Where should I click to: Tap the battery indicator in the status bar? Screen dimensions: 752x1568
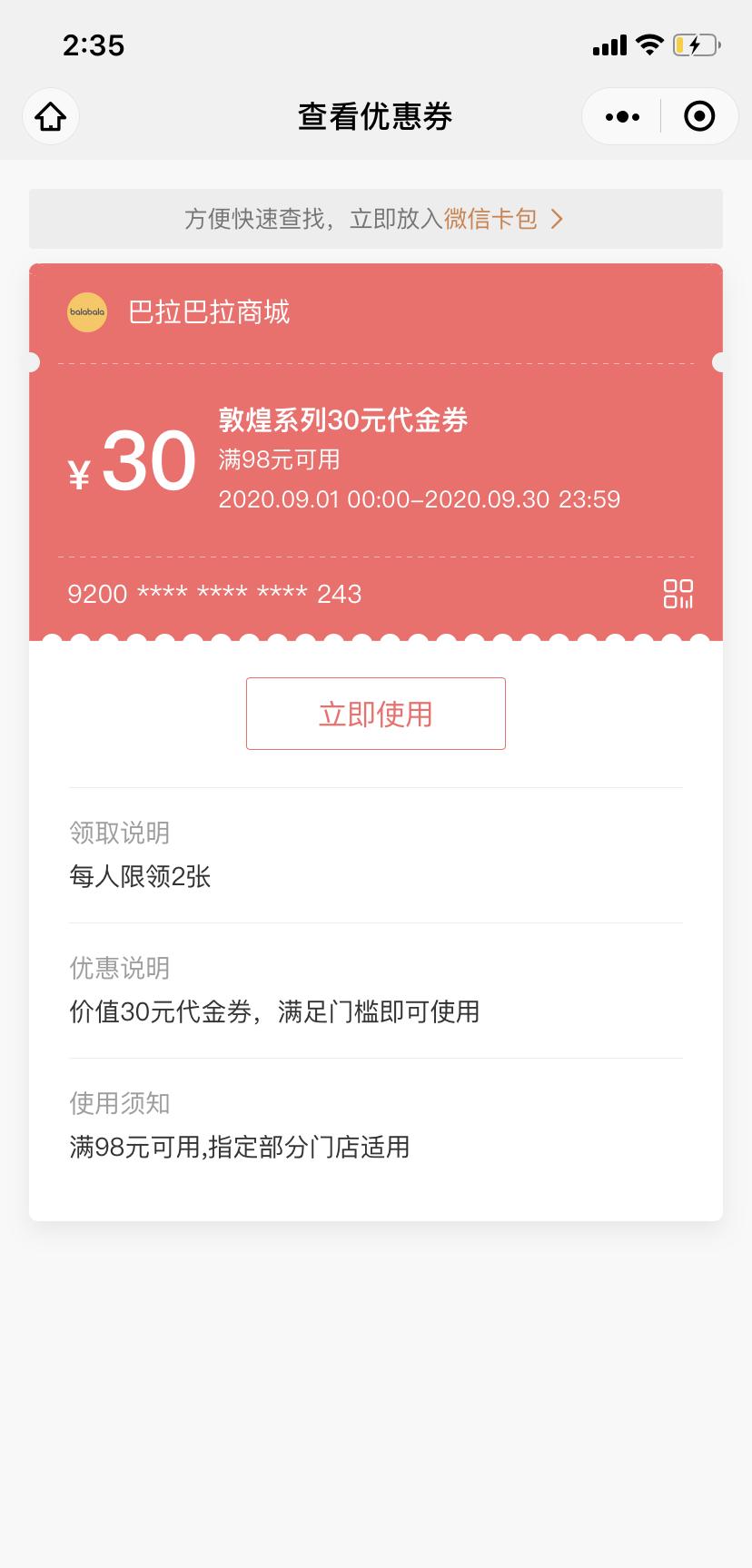tap(694, 44)
